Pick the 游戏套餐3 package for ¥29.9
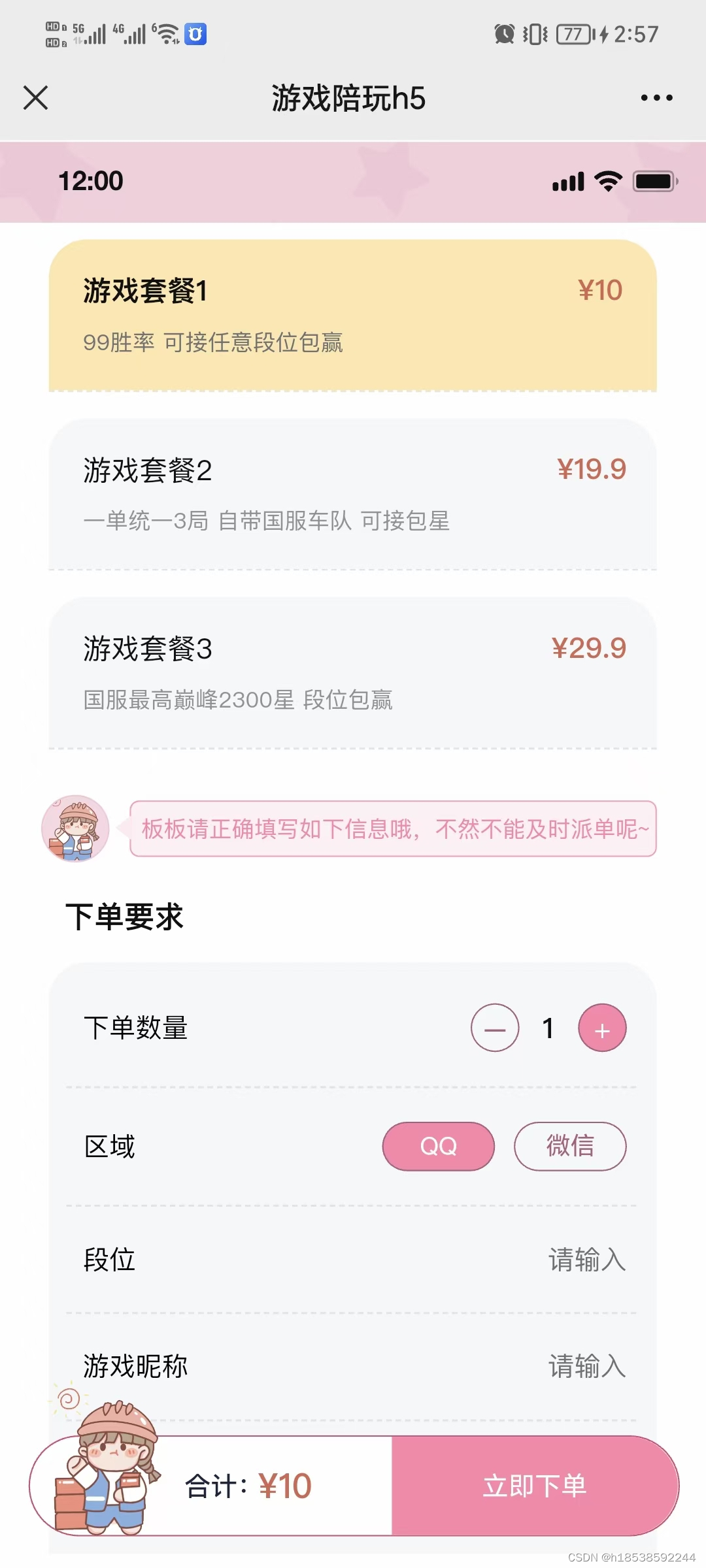The image size is (706, 1568). pyautogui.click(x=353, y=673)
